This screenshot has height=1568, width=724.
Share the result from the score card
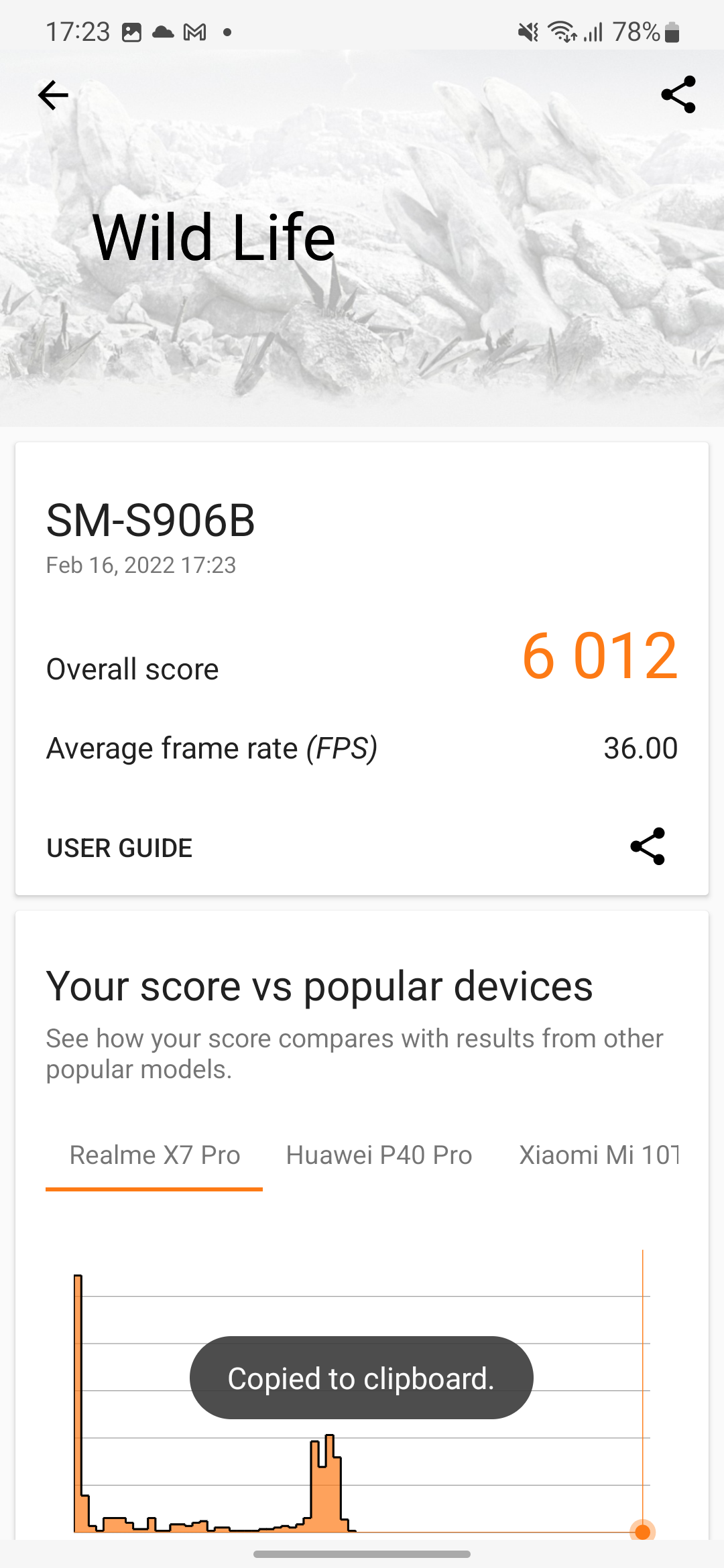click(647, 846)
